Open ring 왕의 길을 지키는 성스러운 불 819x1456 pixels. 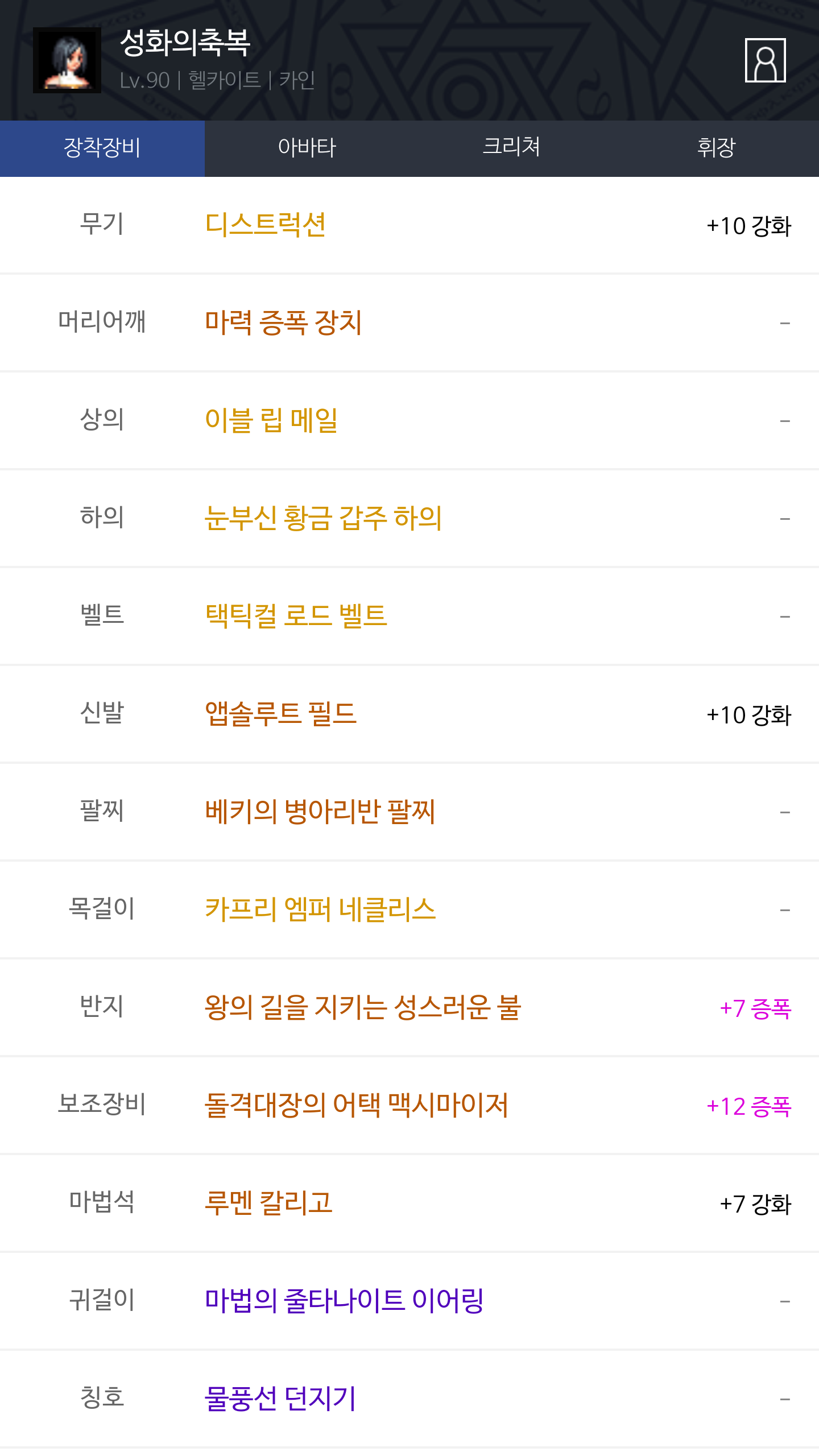click(x=363, y=1008)
